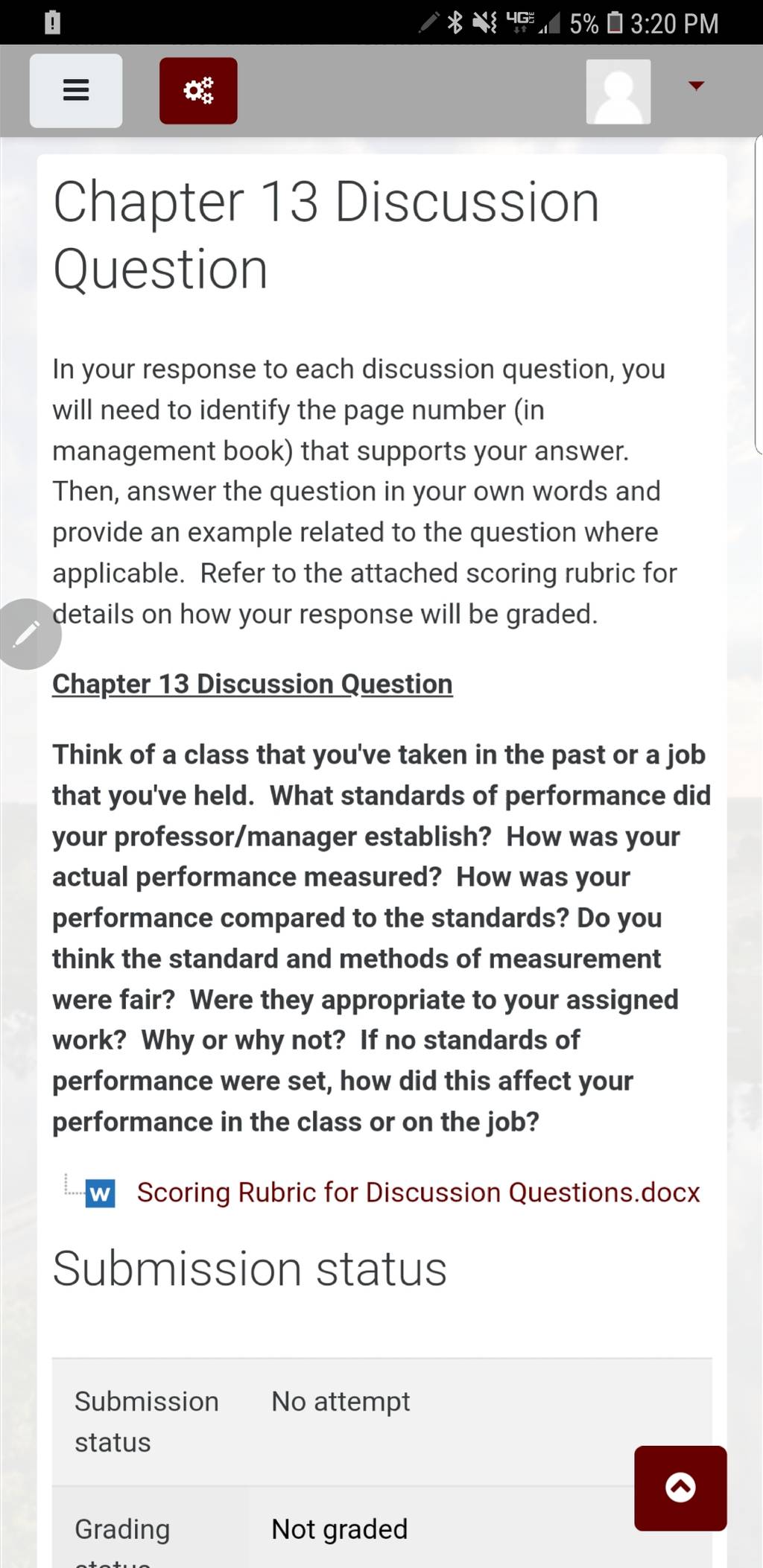Tap the back-to-top arrow button
Screen dimensions: 763x1568
[680, 1488]
